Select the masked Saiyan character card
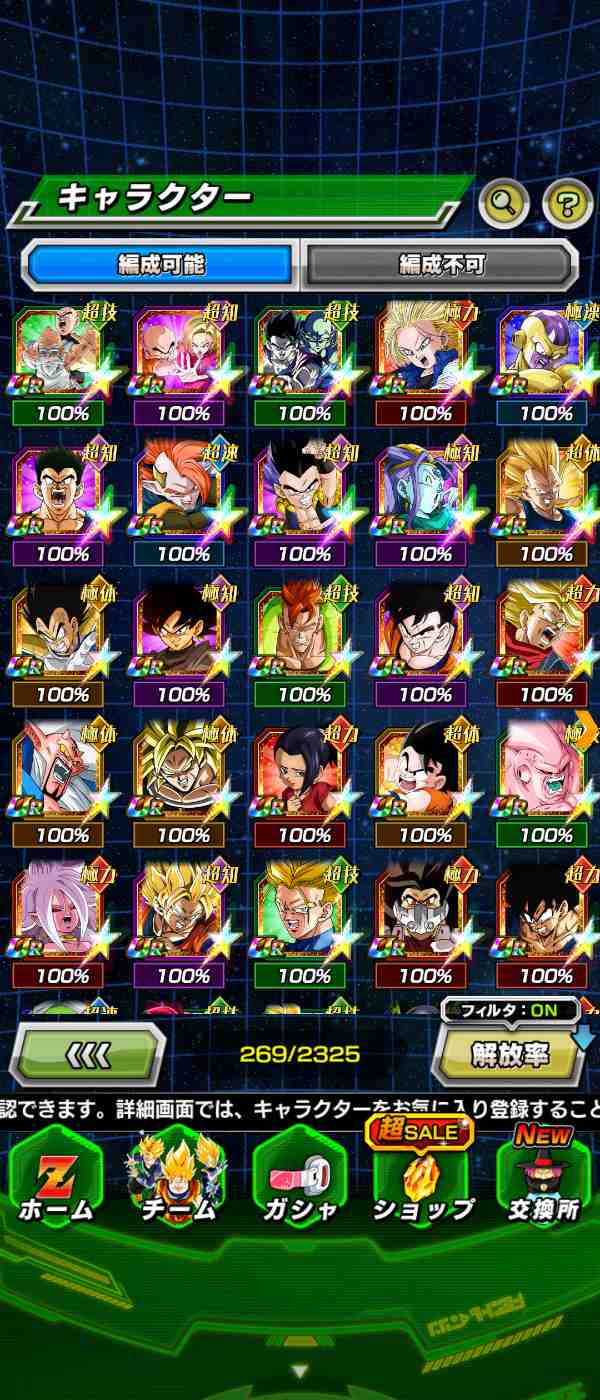The height and width of the screenshot is (1400, 600). click(x=425, y=927)
